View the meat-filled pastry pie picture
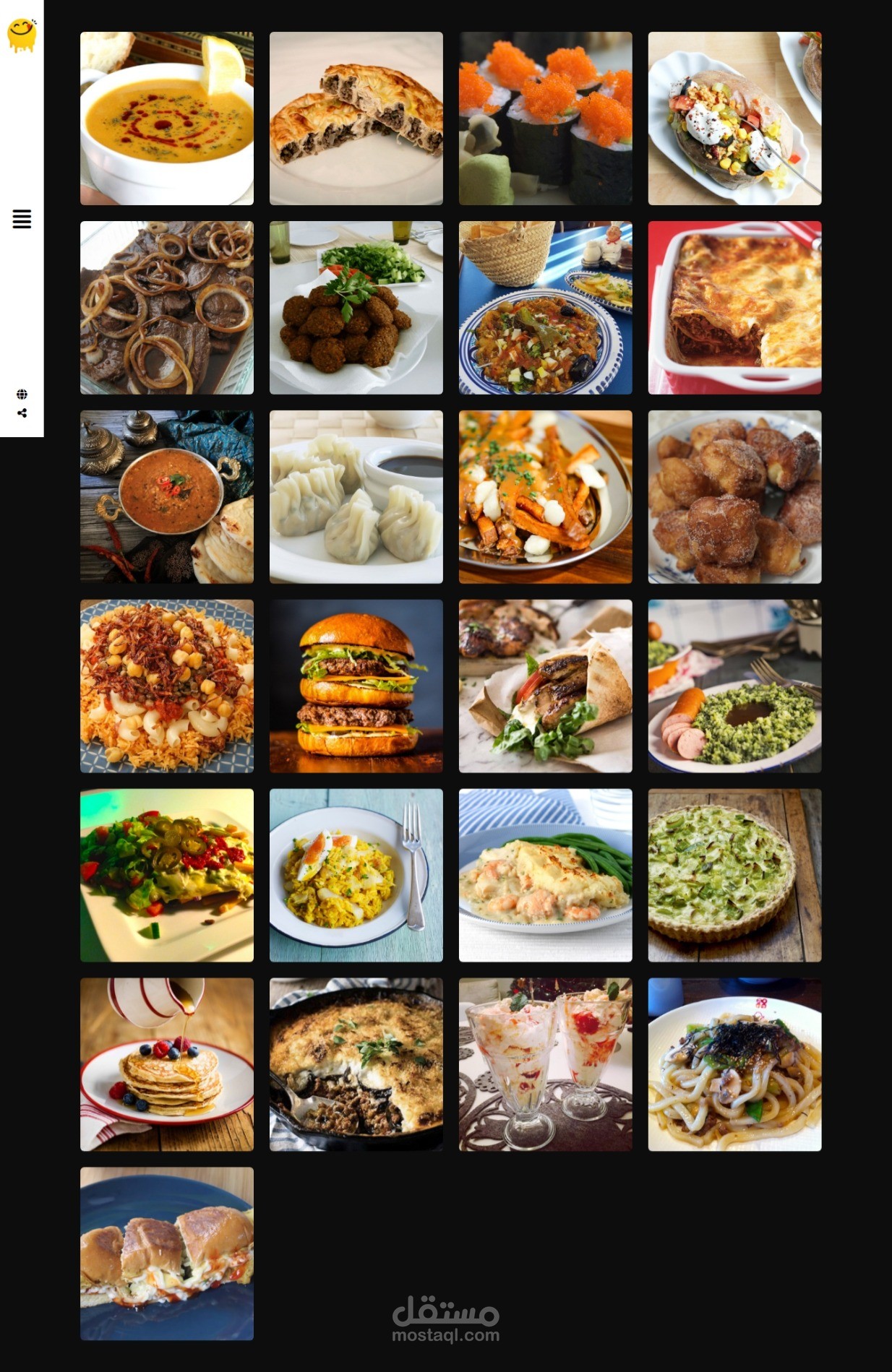This screenshot has height=1372, width=892. coord(356,118)
